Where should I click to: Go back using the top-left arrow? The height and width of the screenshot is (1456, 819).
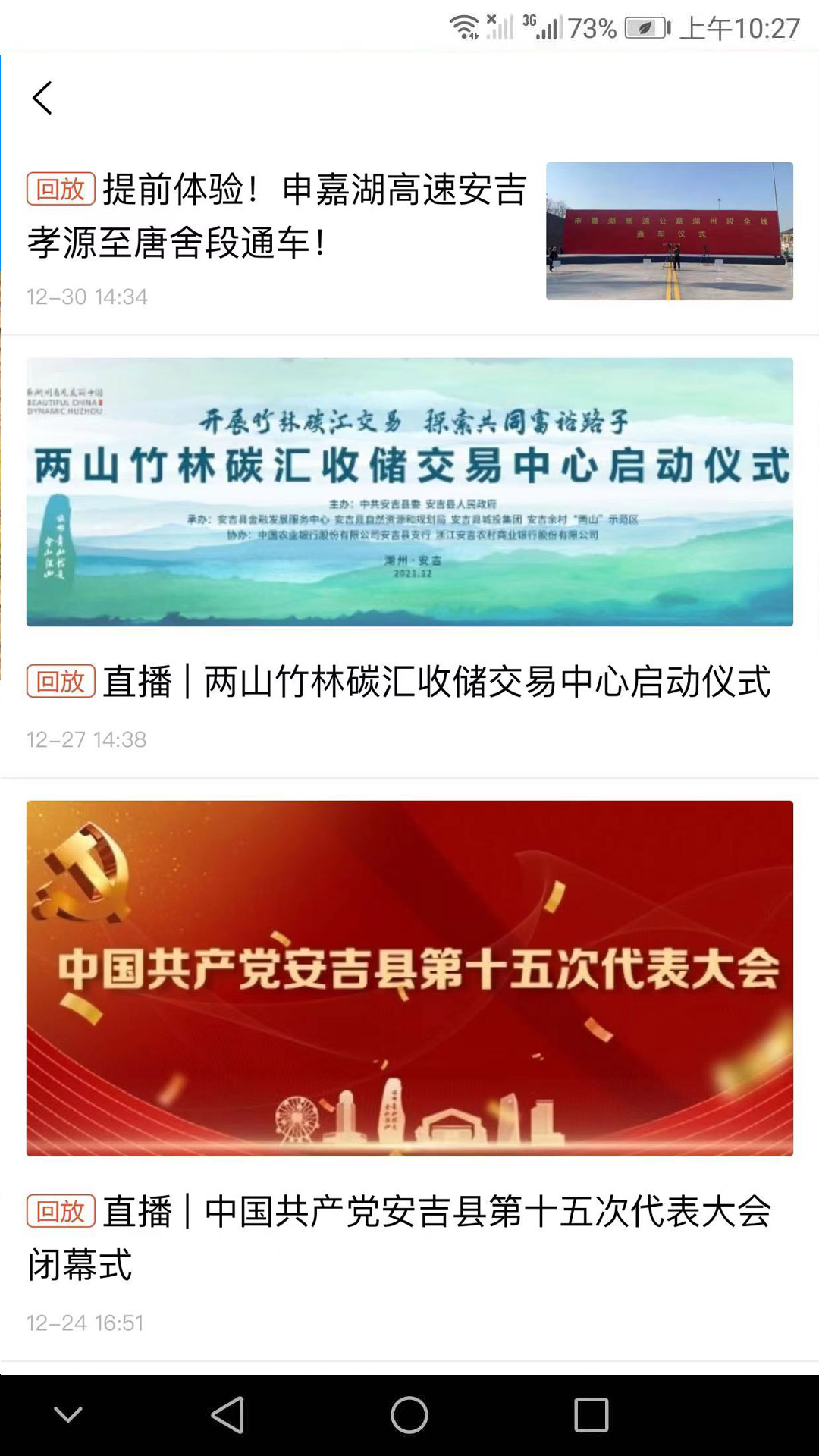42,99
